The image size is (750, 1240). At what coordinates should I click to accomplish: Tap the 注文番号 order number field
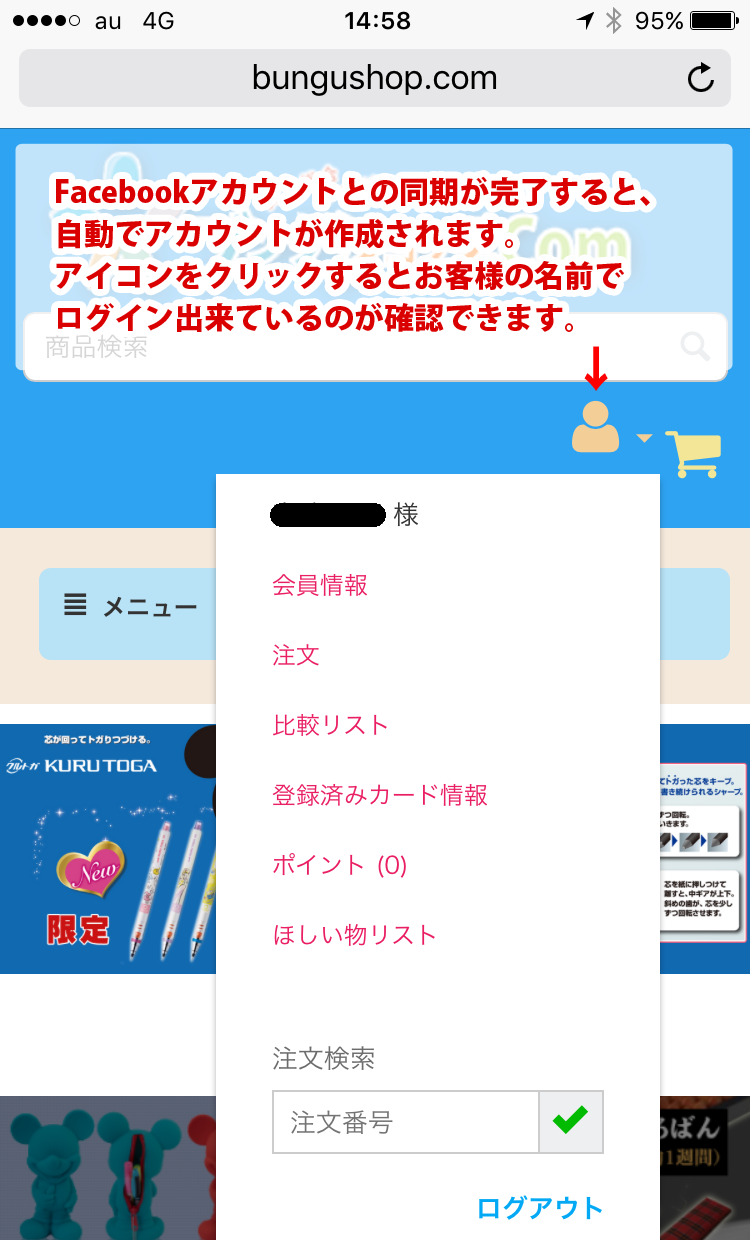coord(405,1122)
